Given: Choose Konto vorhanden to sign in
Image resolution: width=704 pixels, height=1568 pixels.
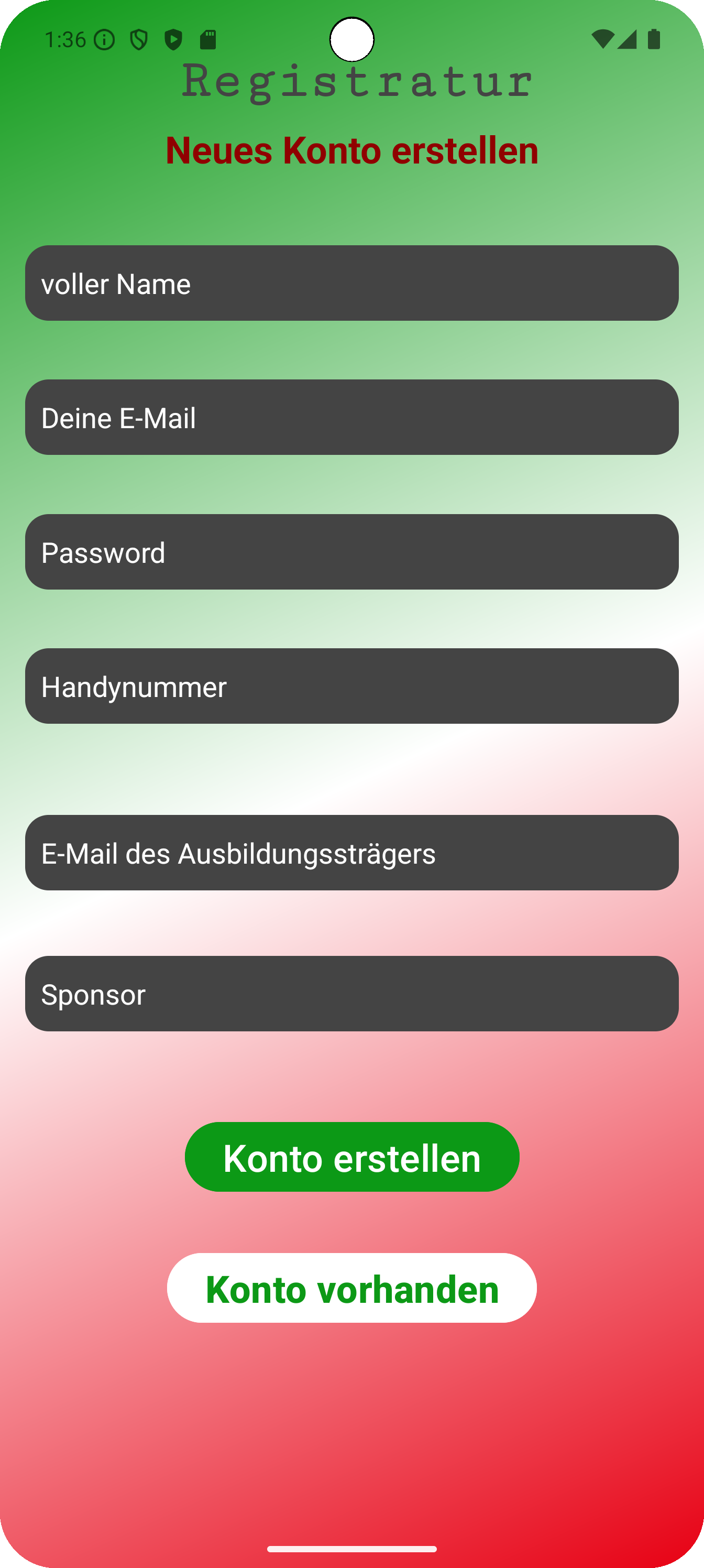Looking at the screenshot, I should coord(351,1288).
